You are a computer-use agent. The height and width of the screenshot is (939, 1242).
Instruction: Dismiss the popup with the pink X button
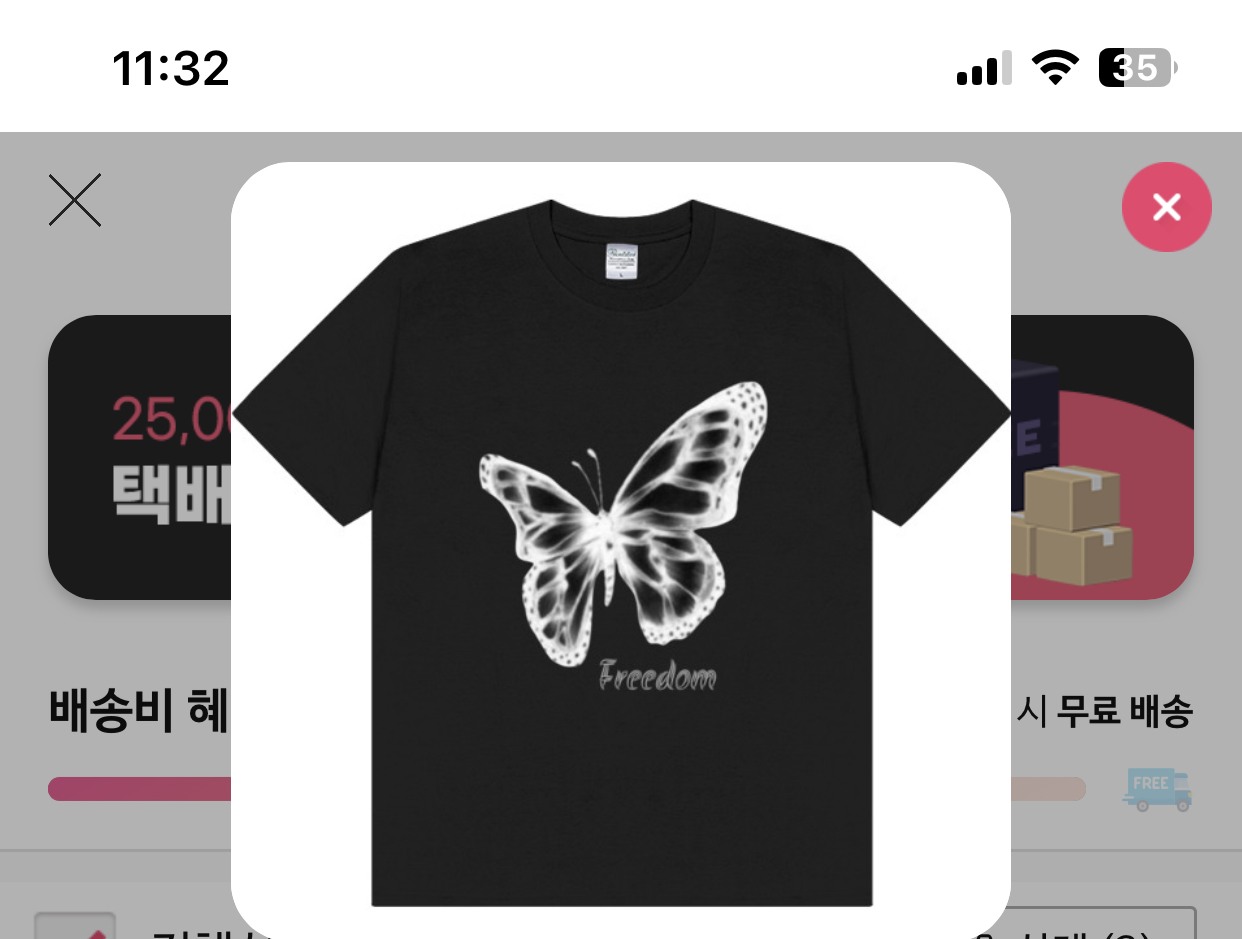coord(1166,207)
